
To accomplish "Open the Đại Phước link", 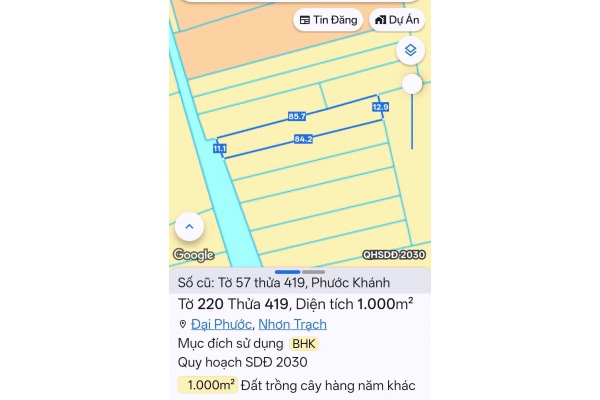I will pos(222,324).
